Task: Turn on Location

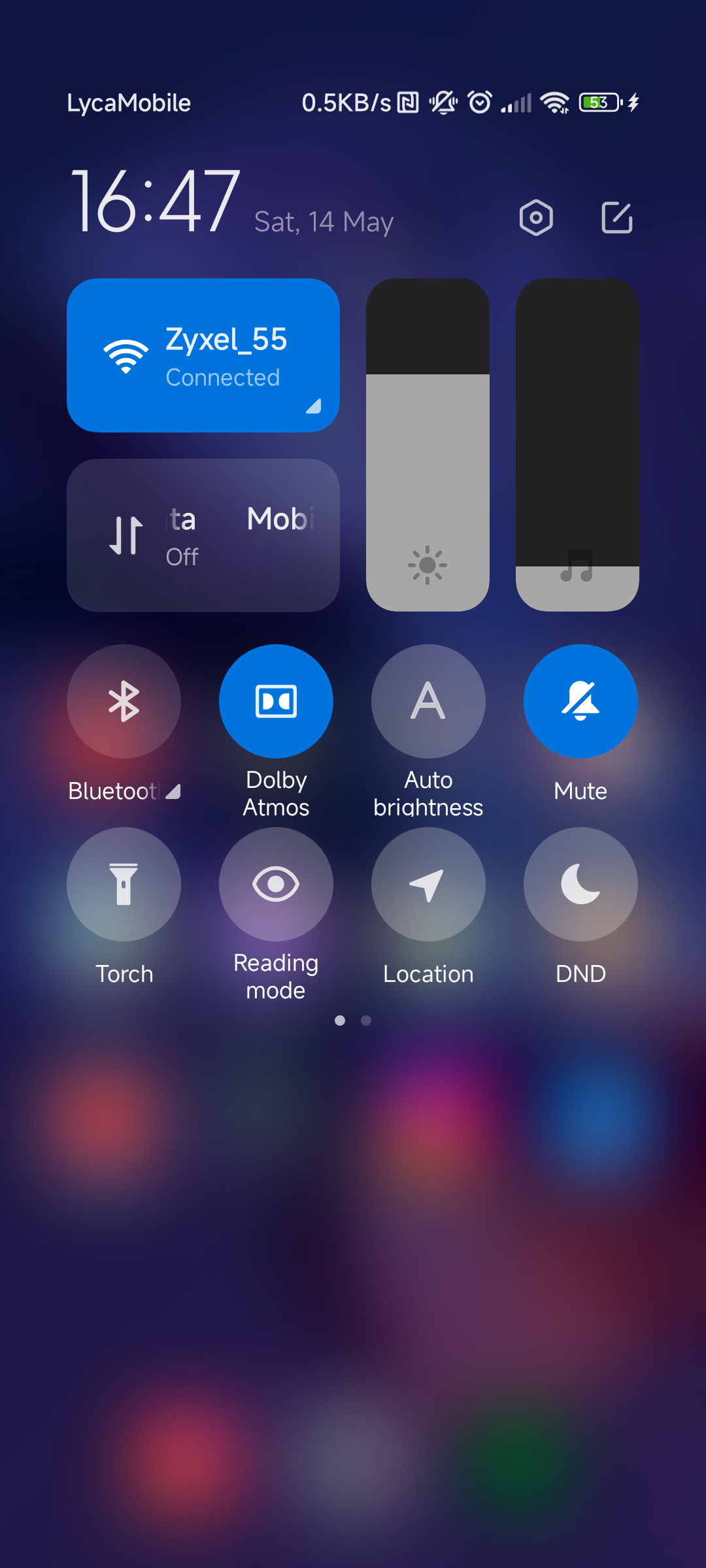Action: (x=428, y=885)
